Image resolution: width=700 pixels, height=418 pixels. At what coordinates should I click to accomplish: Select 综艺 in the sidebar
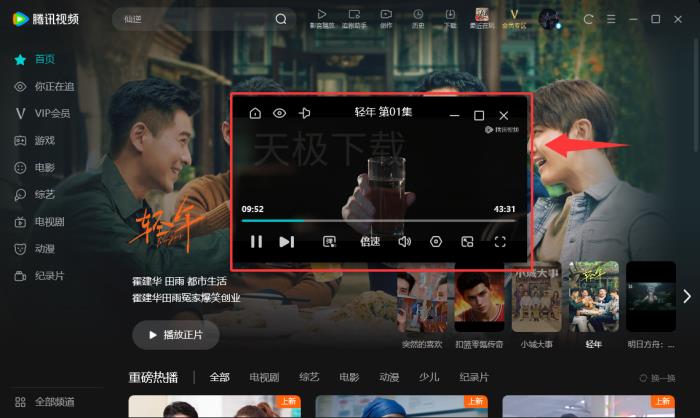44,195
